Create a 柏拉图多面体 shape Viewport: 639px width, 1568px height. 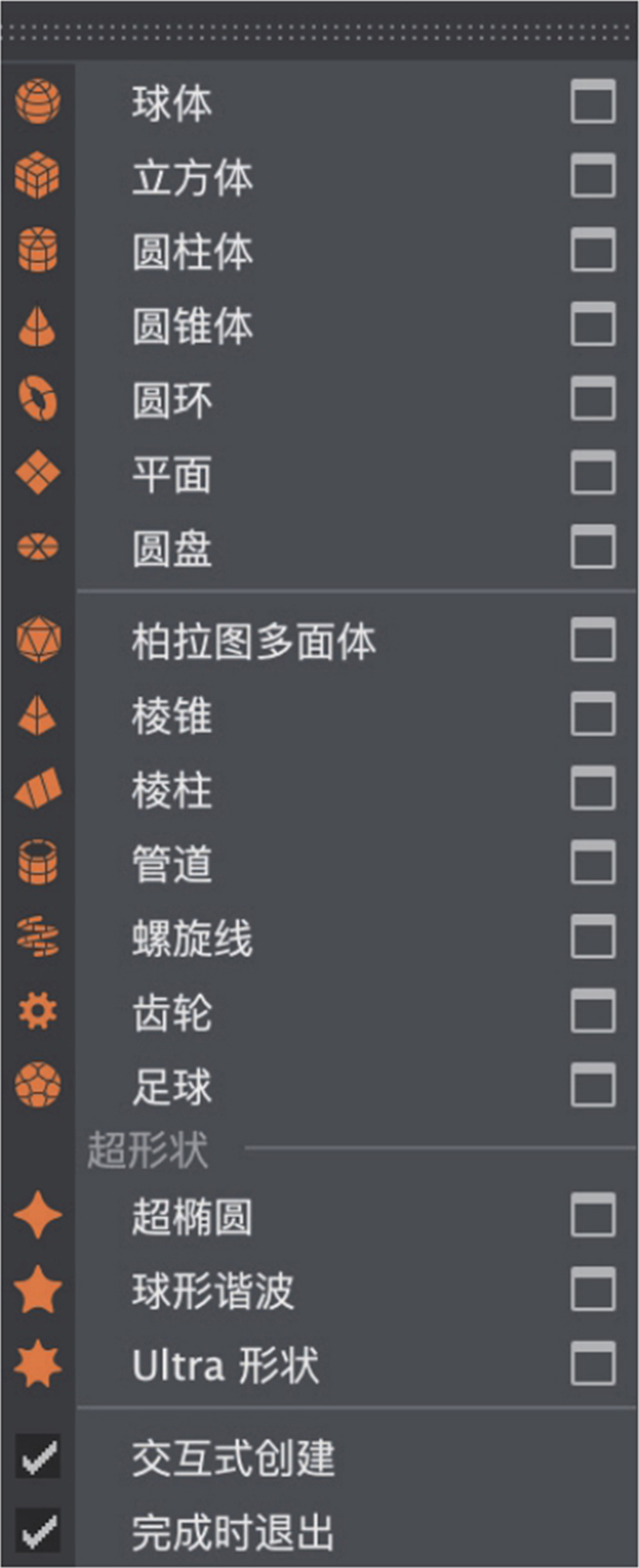tap(254, 641)
